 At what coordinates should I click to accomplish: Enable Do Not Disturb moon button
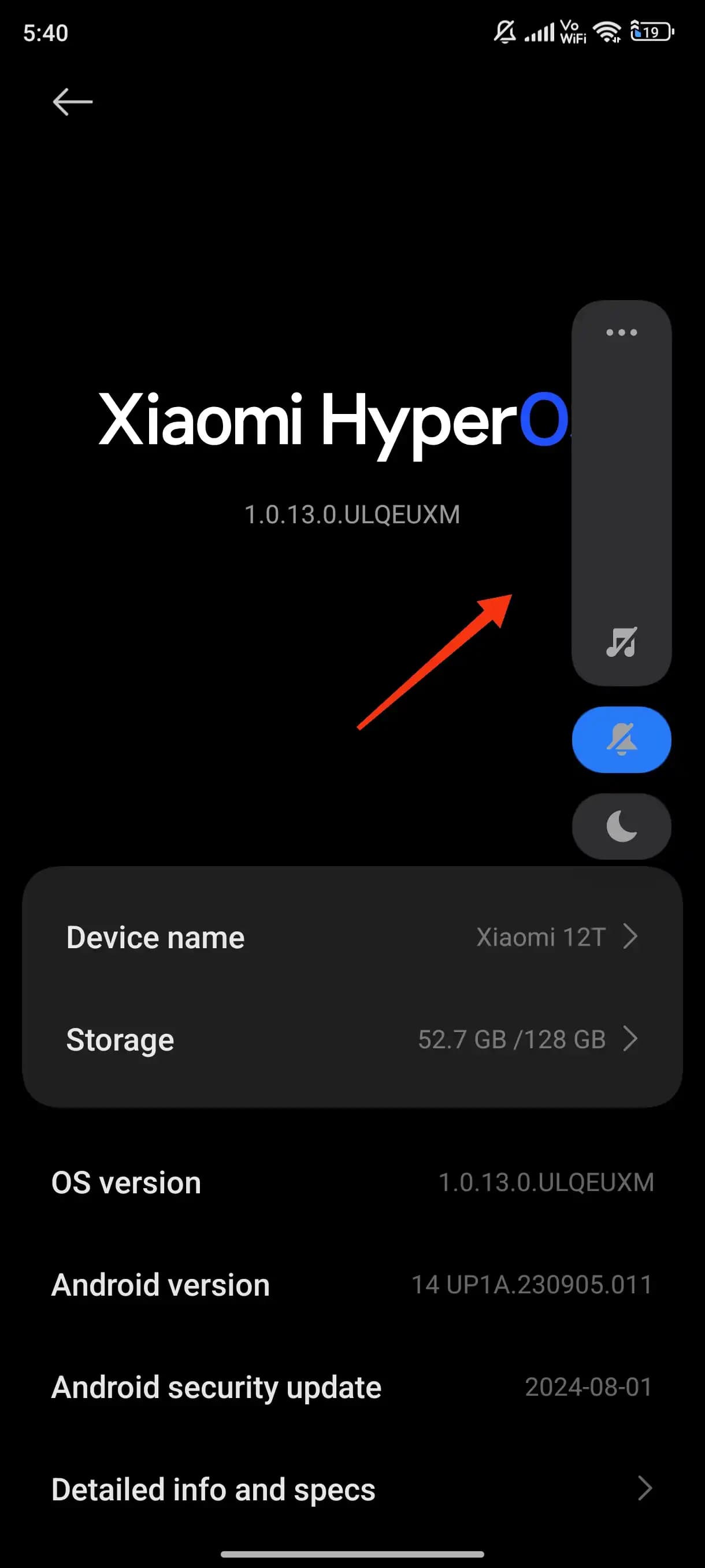pyautogui.click(x=621, y=827)
